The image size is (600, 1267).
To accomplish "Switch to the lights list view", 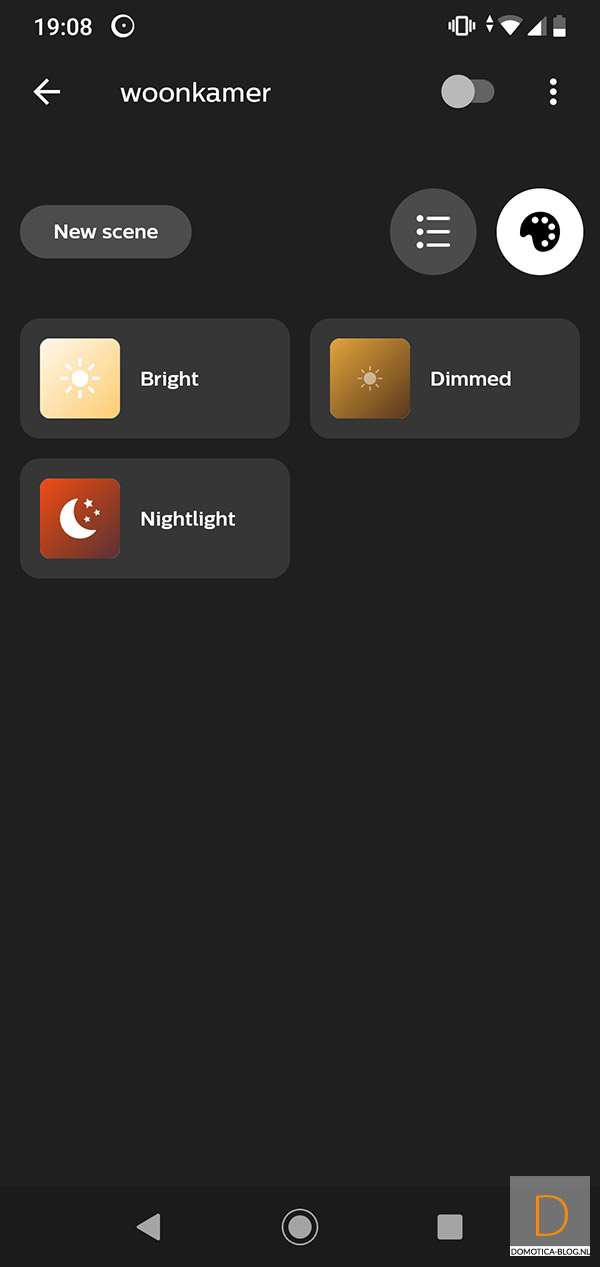I will click(433, 232).
